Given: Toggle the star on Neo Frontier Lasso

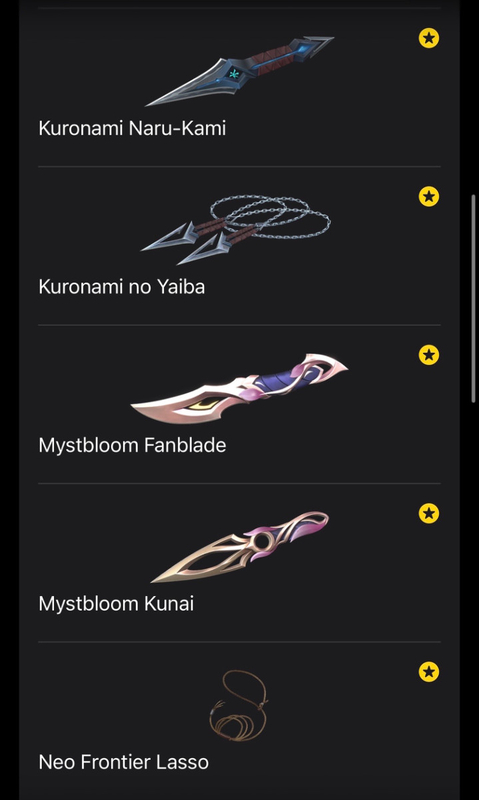Looking at the screenshot, I should [x=428, y=672].
